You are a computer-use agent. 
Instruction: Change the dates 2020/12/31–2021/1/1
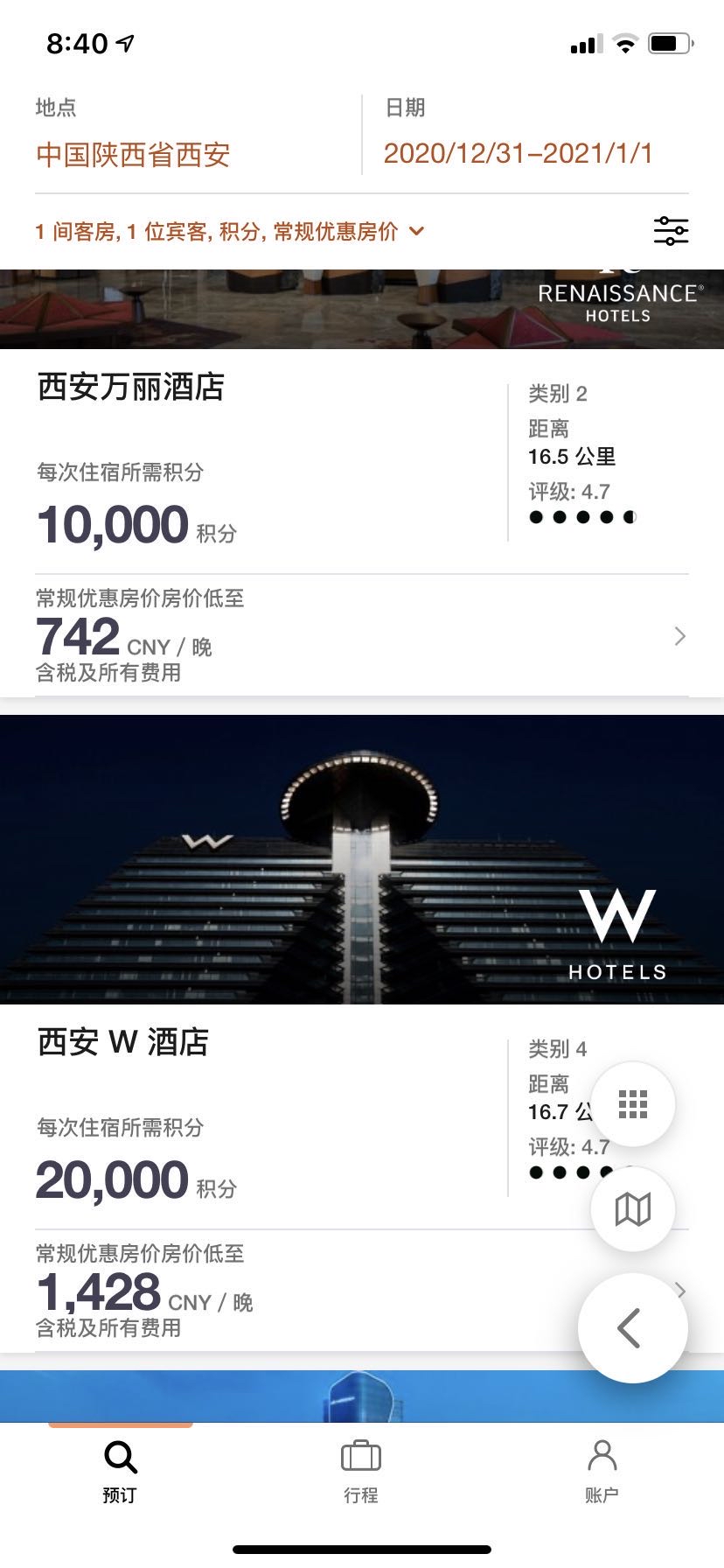click(518, 154)
